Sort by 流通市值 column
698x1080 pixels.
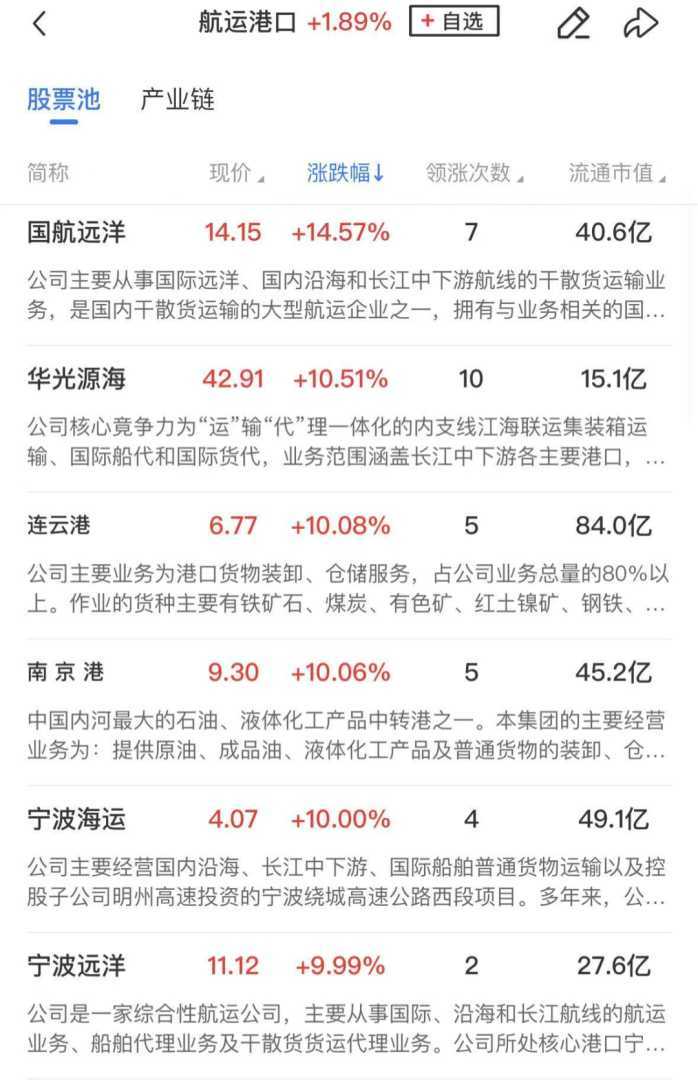[x=617, y=173]
